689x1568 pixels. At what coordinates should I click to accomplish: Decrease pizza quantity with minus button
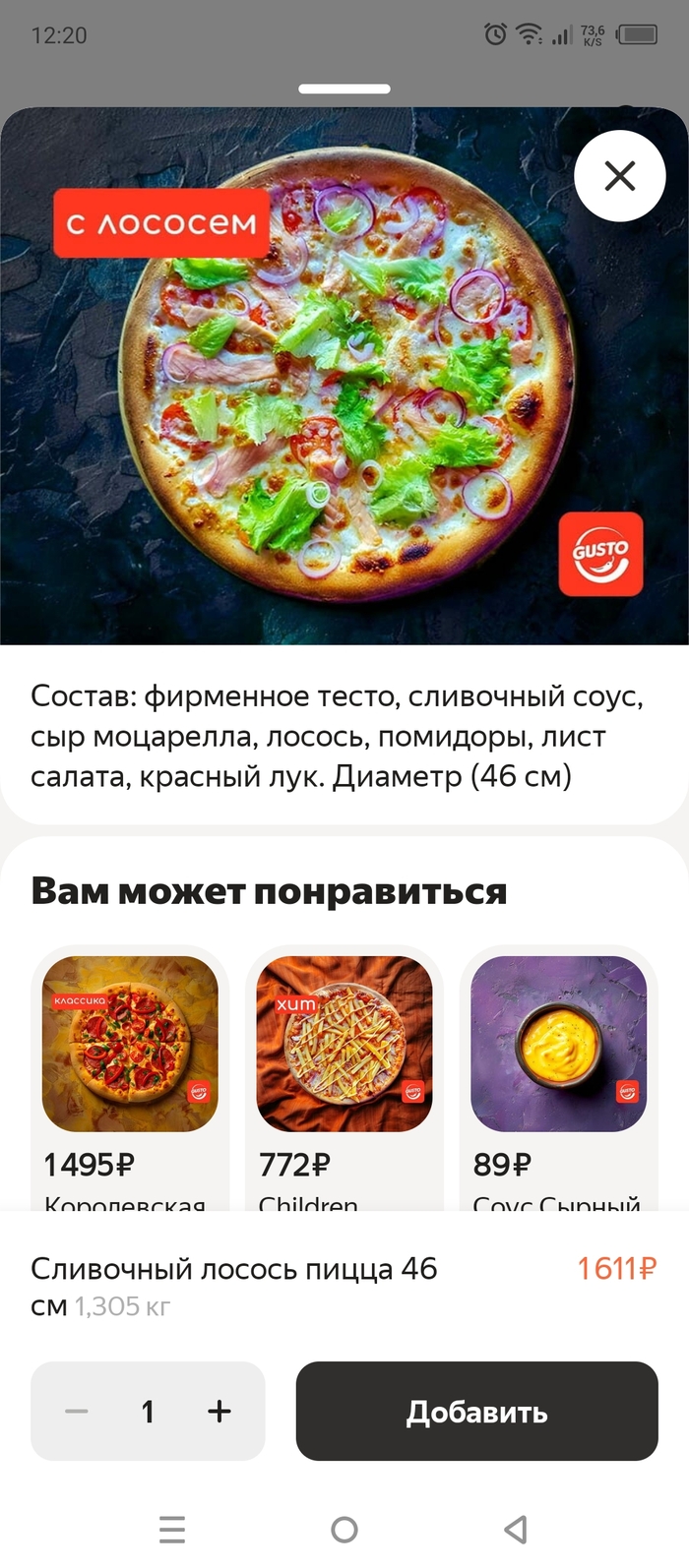77,1412
